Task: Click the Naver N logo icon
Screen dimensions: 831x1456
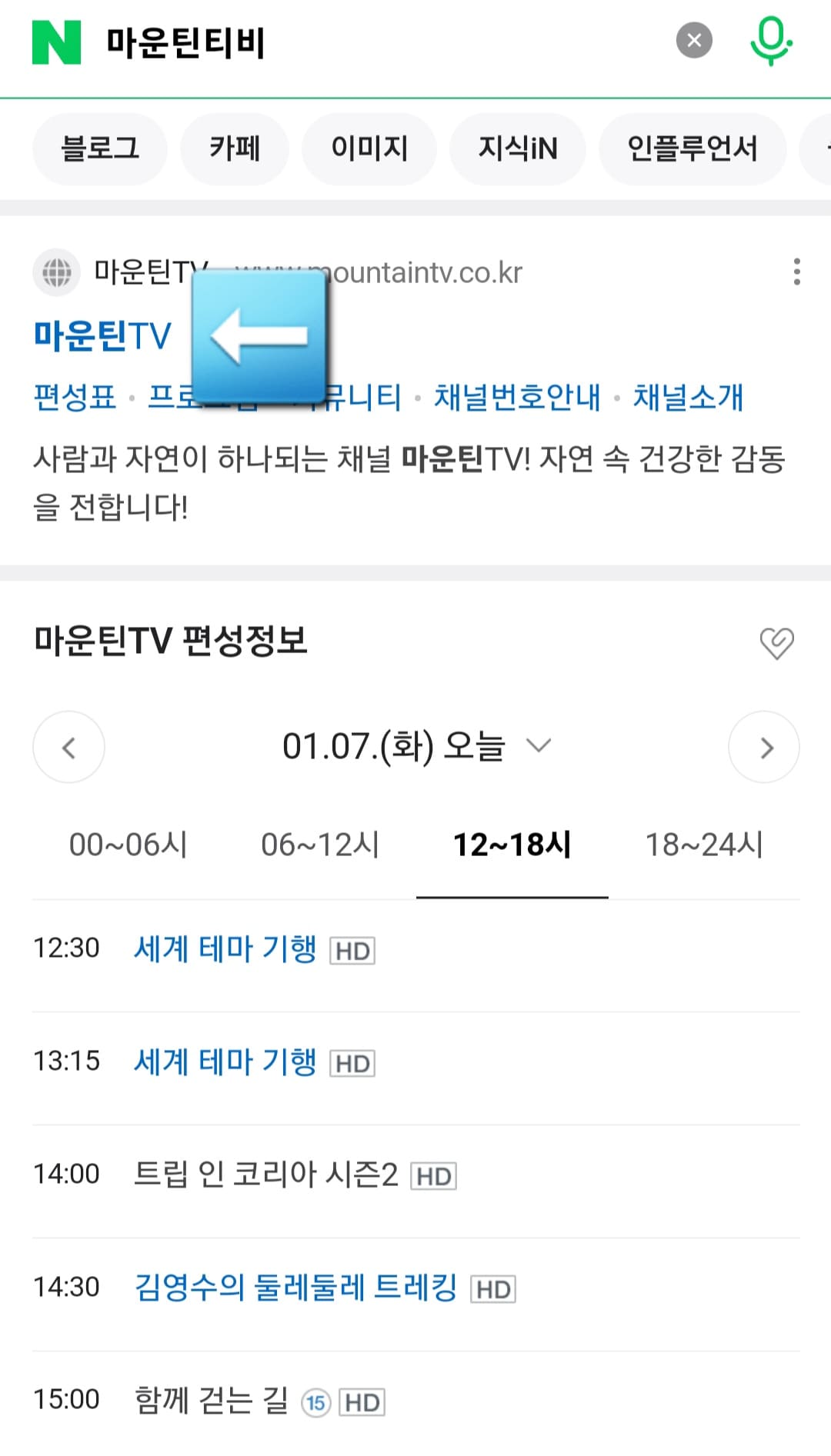Action: pos(58,44)
